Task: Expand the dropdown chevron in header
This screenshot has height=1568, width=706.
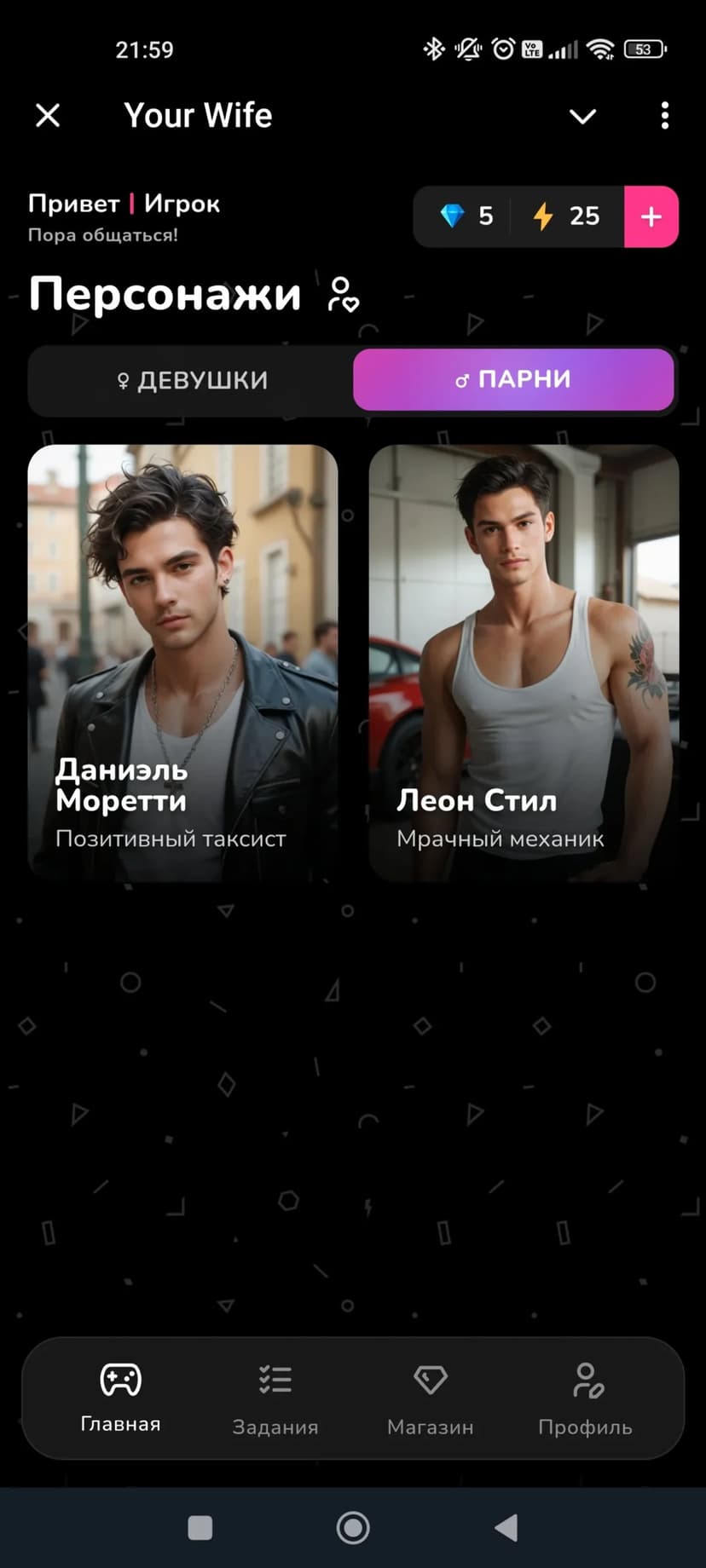Action: [x=582, y=116]
